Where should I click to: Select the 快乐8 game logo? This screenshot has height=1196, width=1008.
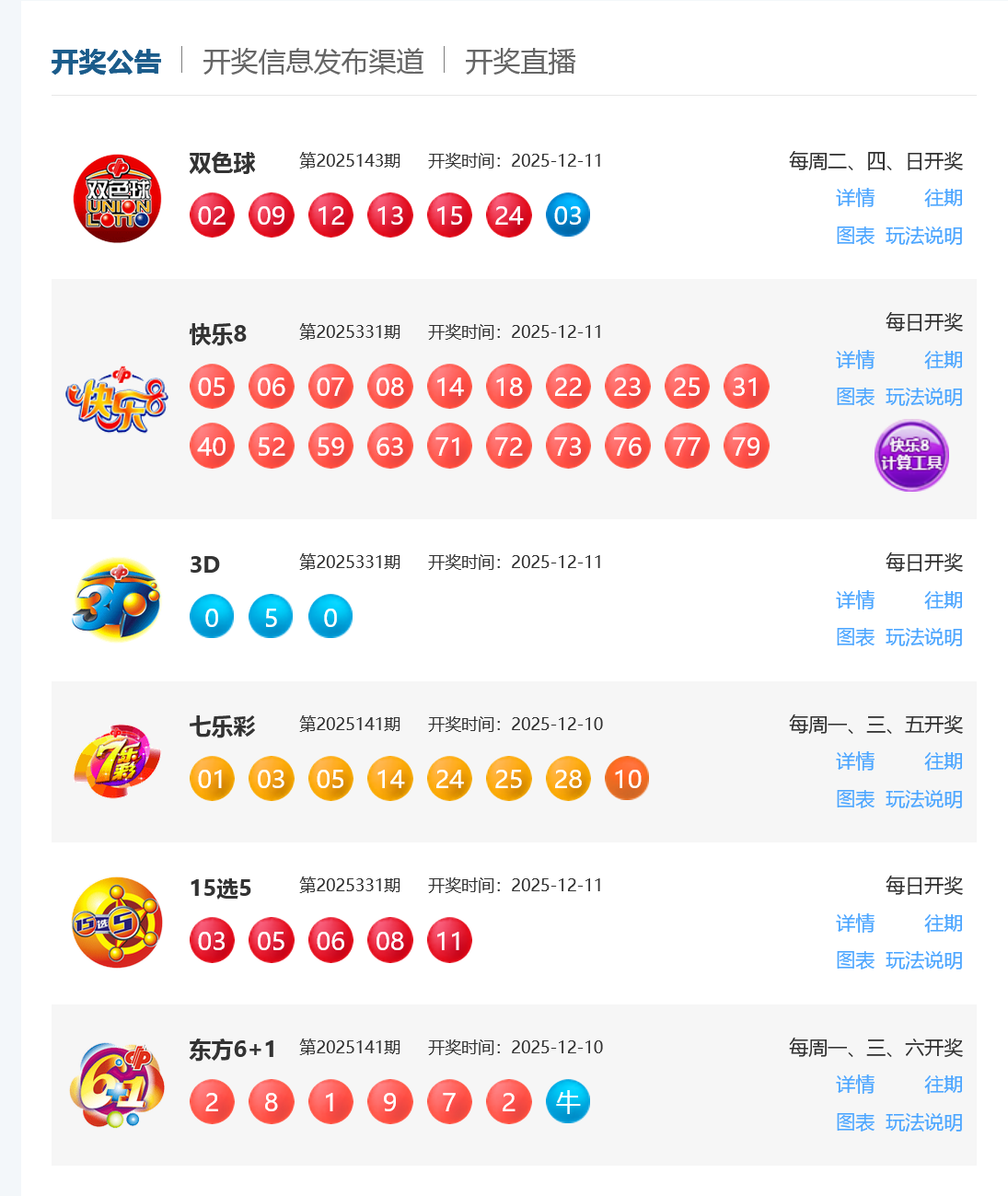114,399
